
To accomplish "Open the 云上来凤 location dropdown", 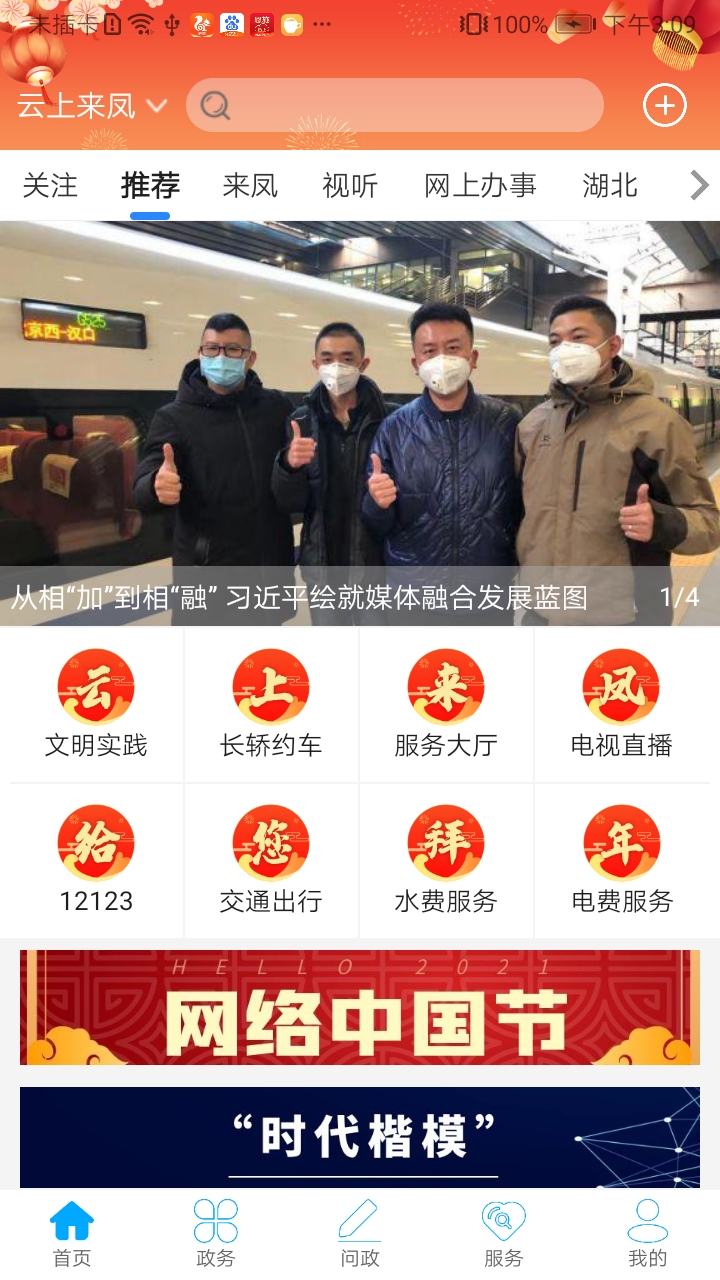I will click(92, 105).
